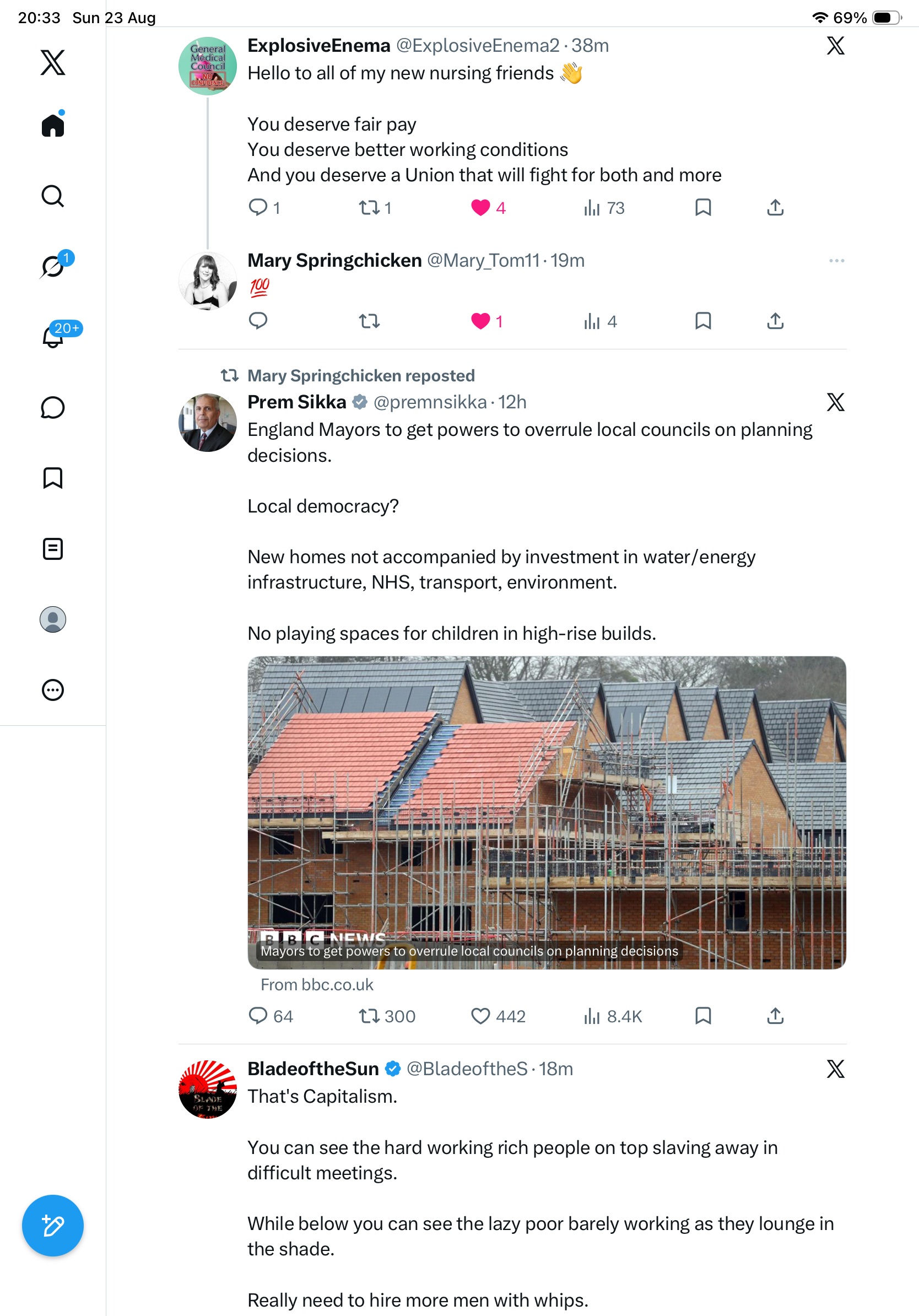Open the Bookmarks sidebar item
This screenshot has height=1316, width=919.
[x=53, y=478]
